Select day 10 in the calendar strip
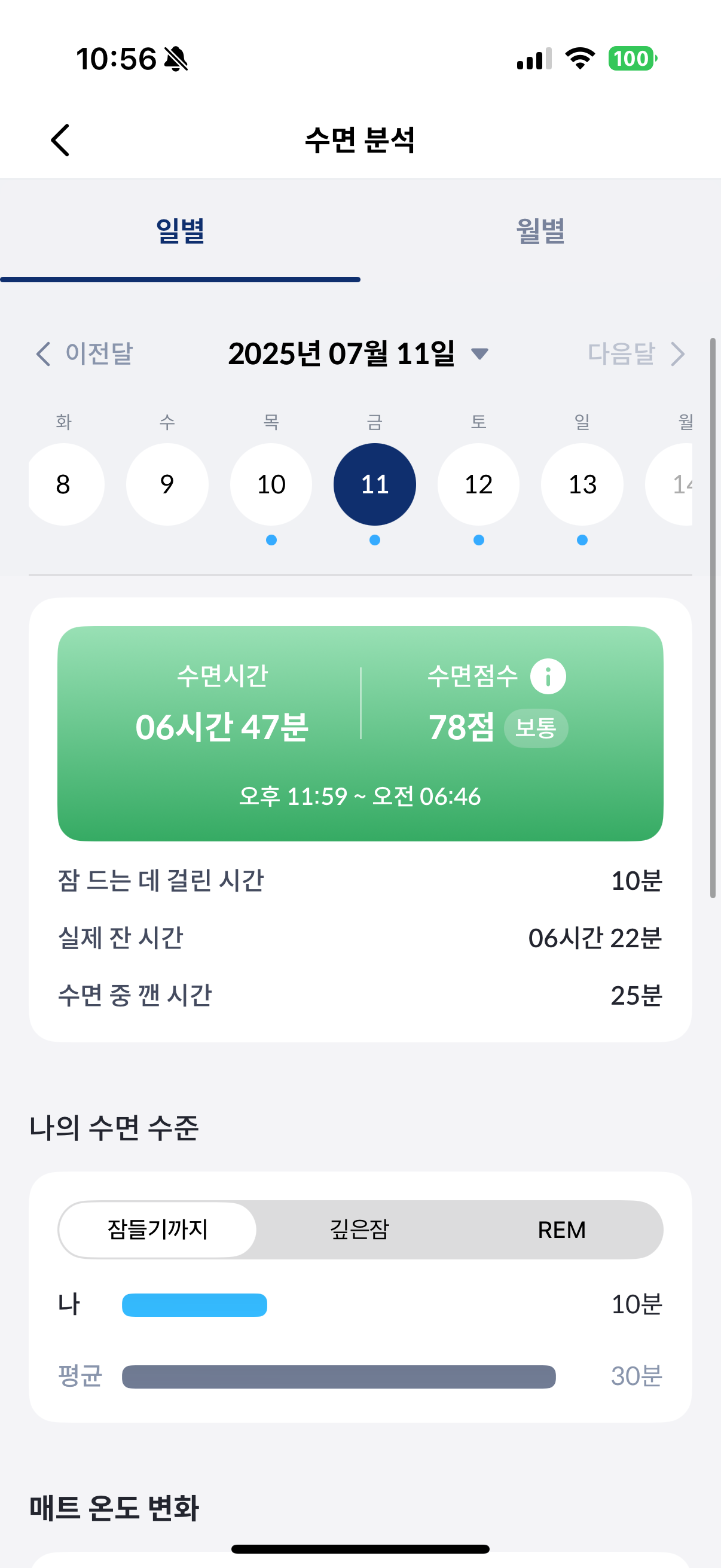Image resolution: width=721 pixels, height=1568 pixels. [x=271, y=484]
